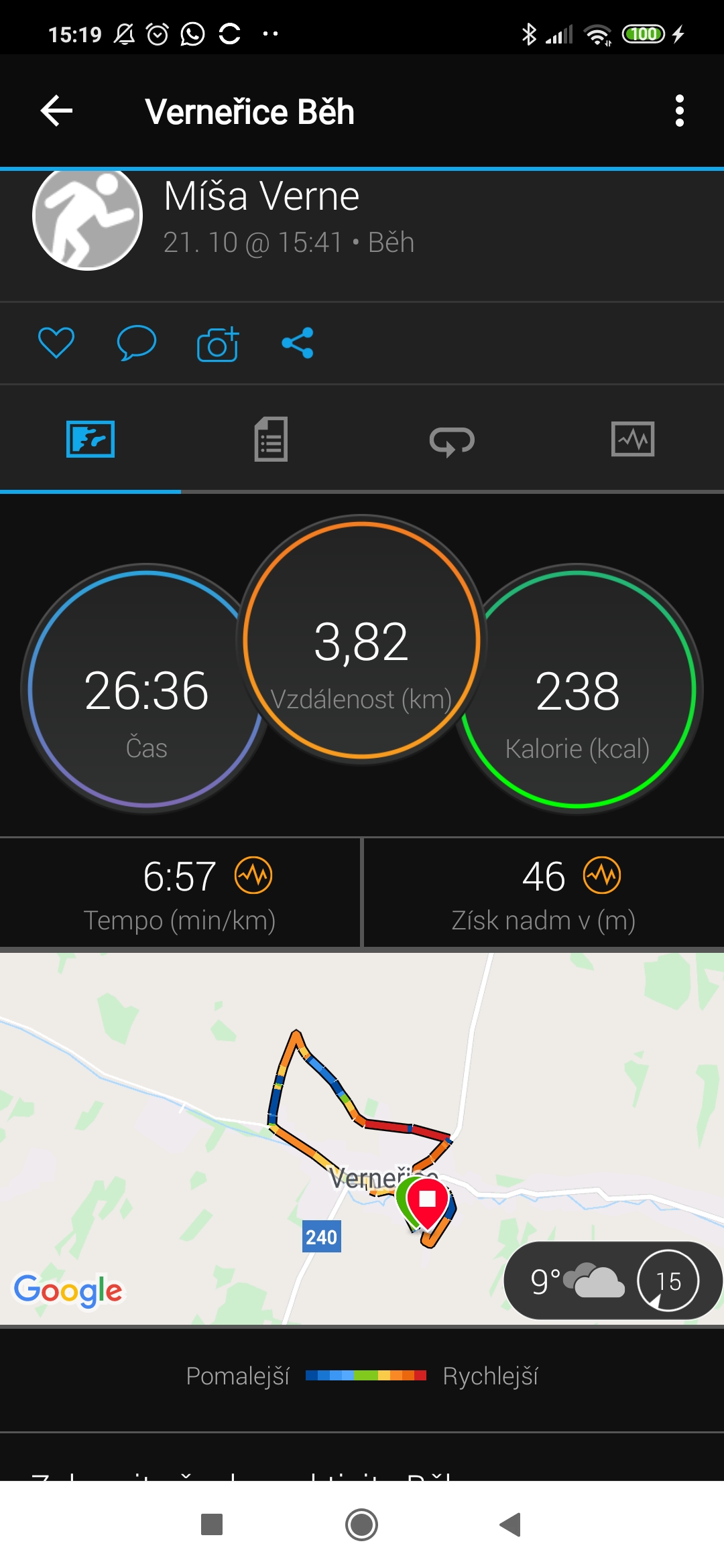
Task: Like this activity with the heart icon
Action: coord(56,343)
